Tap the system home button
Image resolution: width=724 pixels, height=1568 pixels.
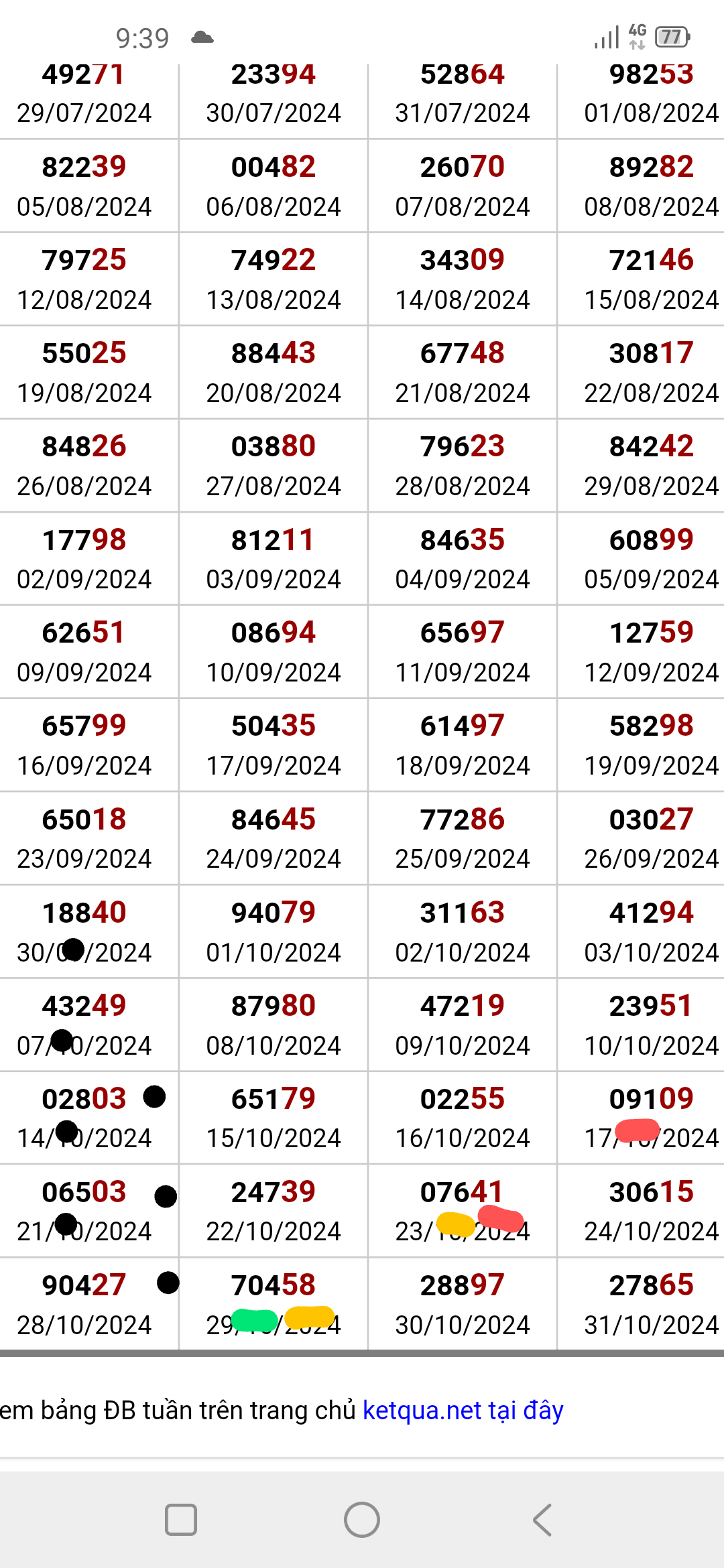[362, 1520]
